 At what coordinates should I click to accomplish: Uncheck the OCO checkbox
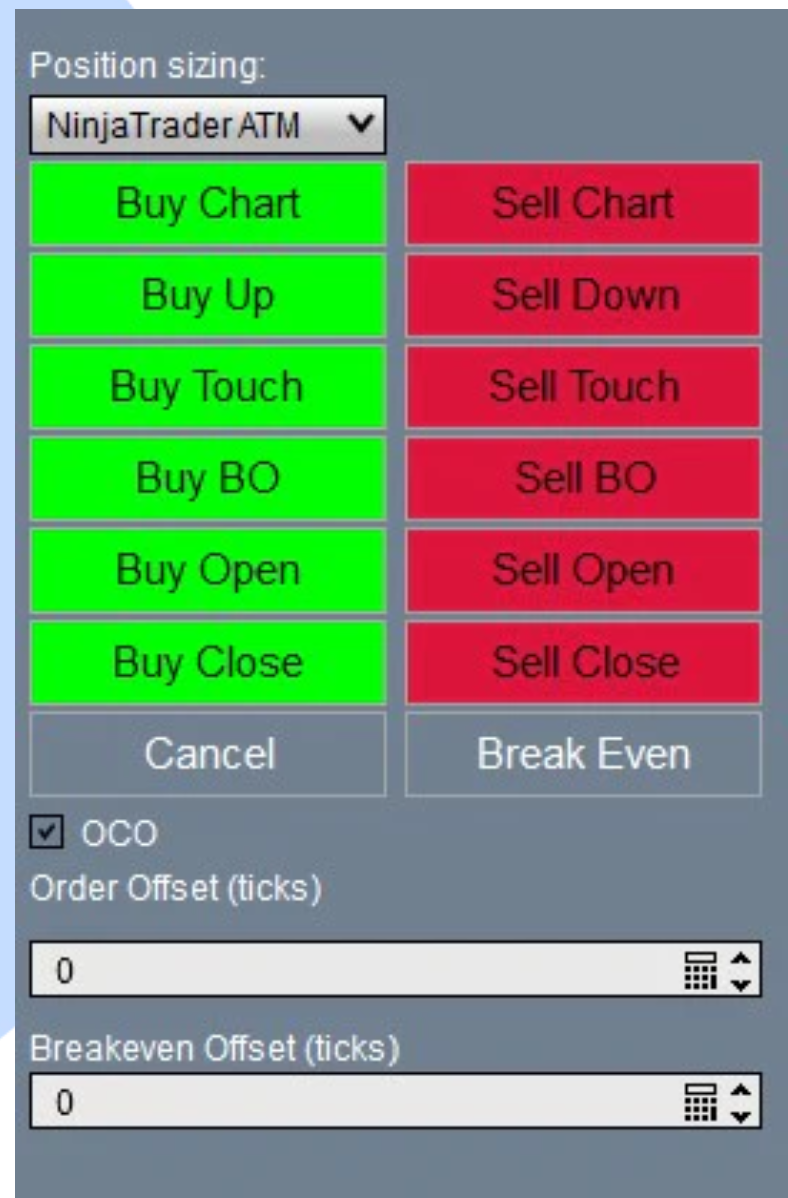(45, 833)
